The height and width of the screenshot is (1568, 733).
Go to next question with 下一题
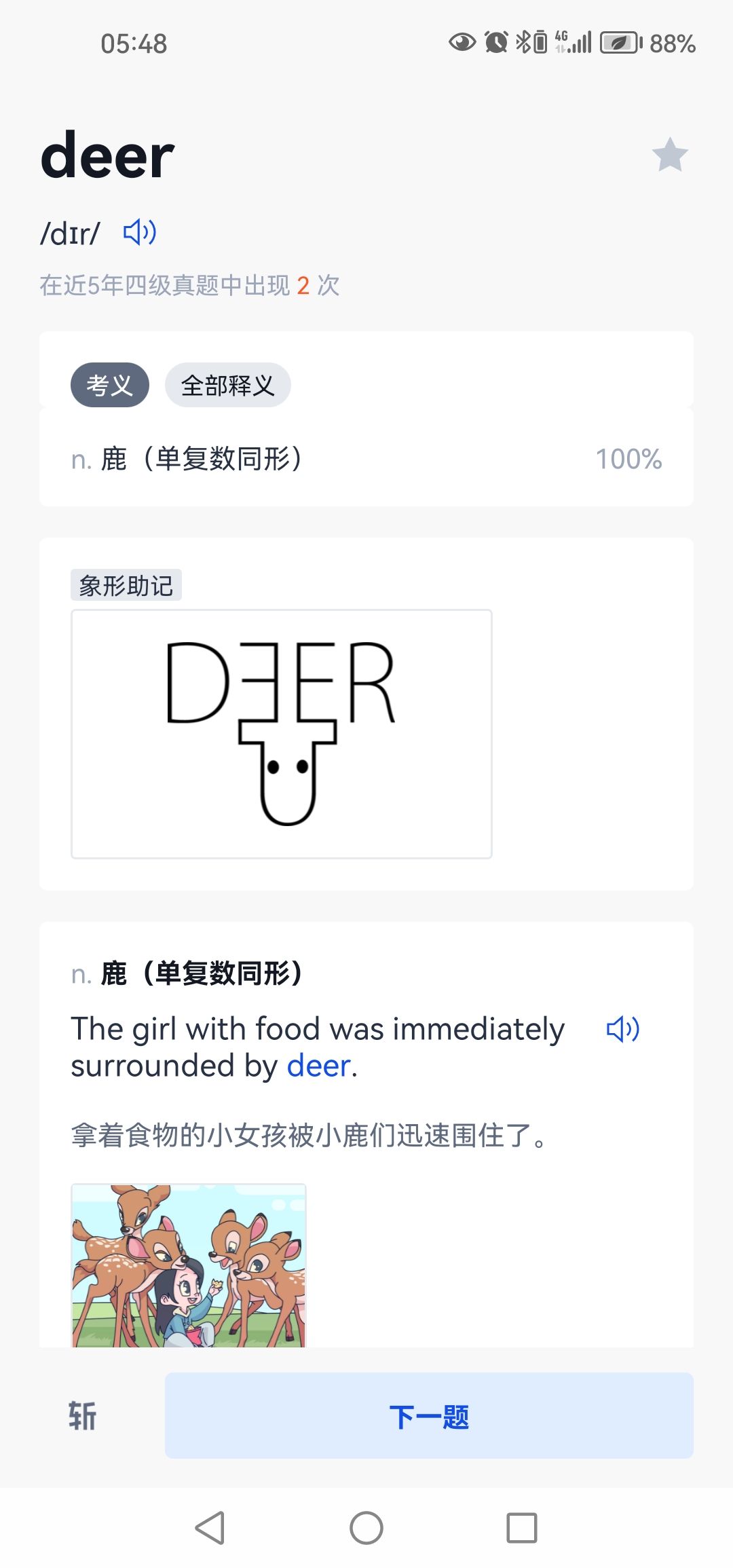click(429, 1416)
